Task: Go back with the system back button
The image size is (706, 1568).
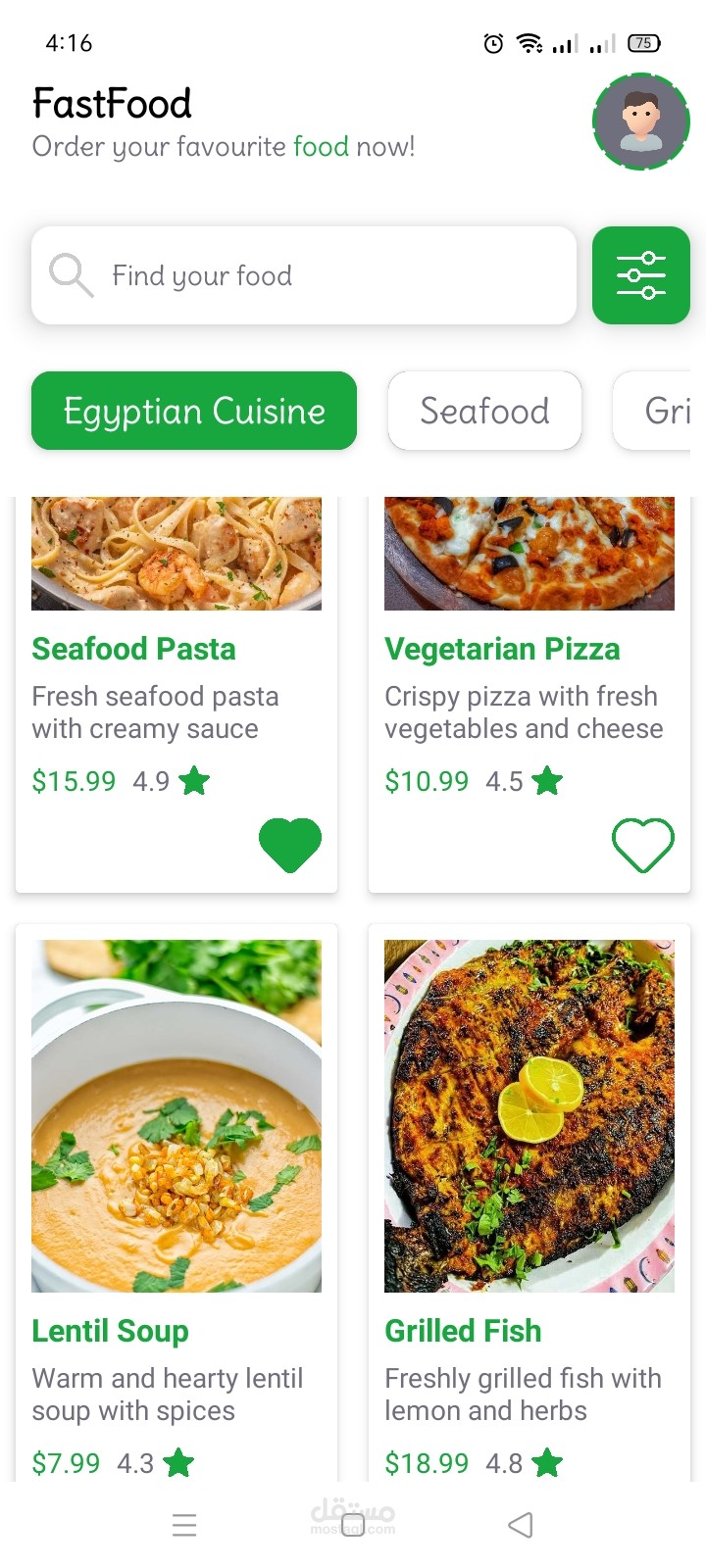Action: pyautogui.click(x=521, y=1525)
